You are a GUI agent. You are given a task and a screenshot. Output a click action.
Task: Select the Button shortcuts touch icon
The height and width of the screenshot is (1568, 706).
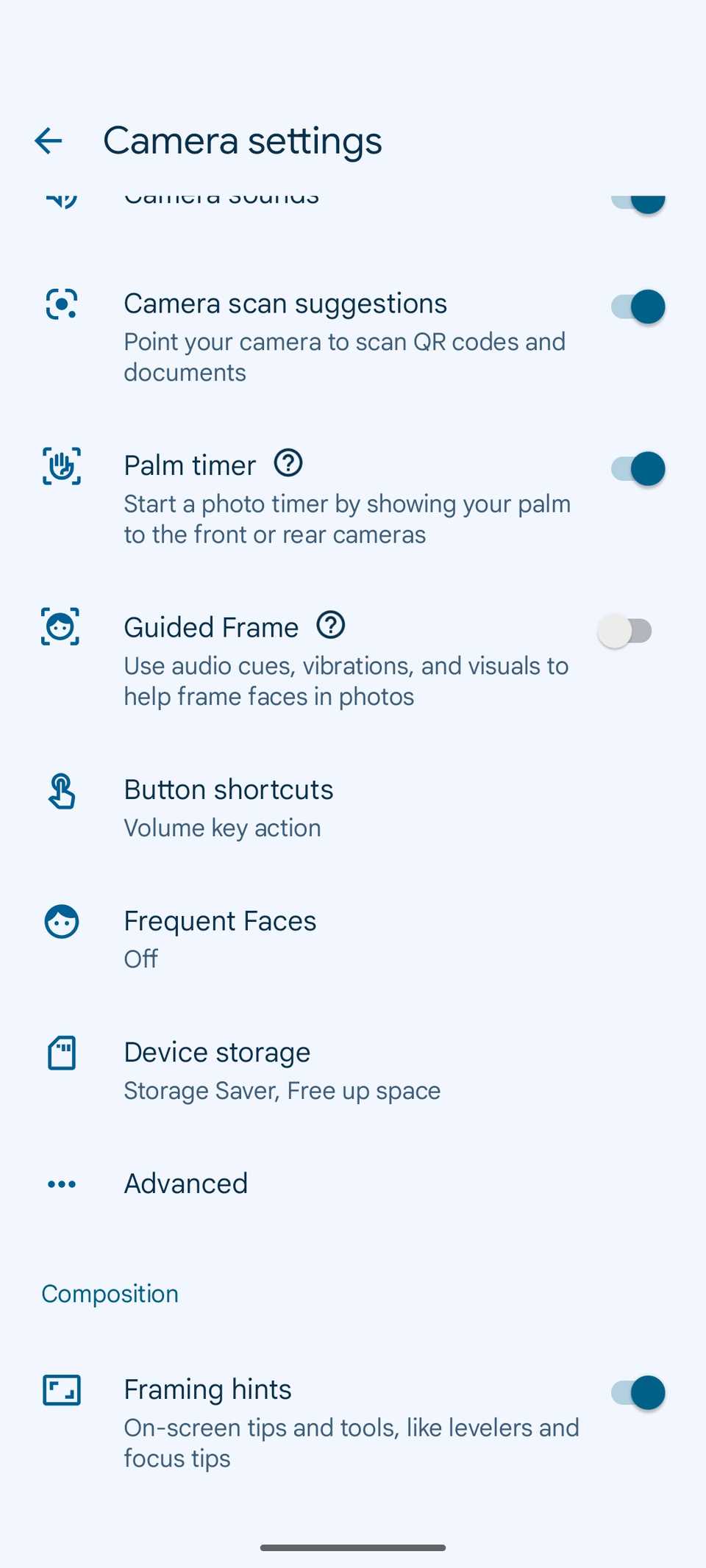tap(61, 791)
